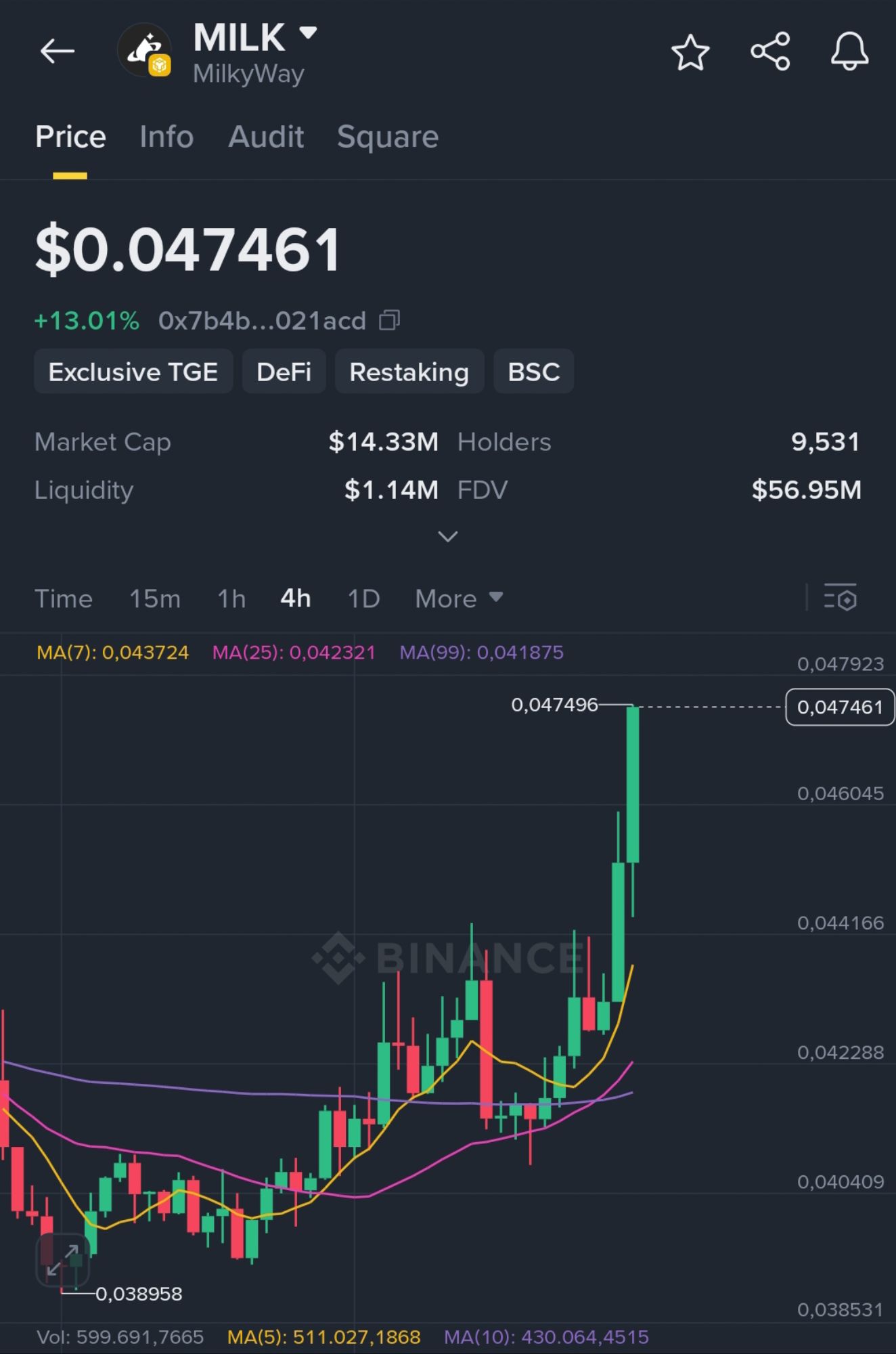The width and height of the screenshot is (896, 1354).
Task: Tap the Restaking tag
Action: pyautogui.click(x=409, y=372)
